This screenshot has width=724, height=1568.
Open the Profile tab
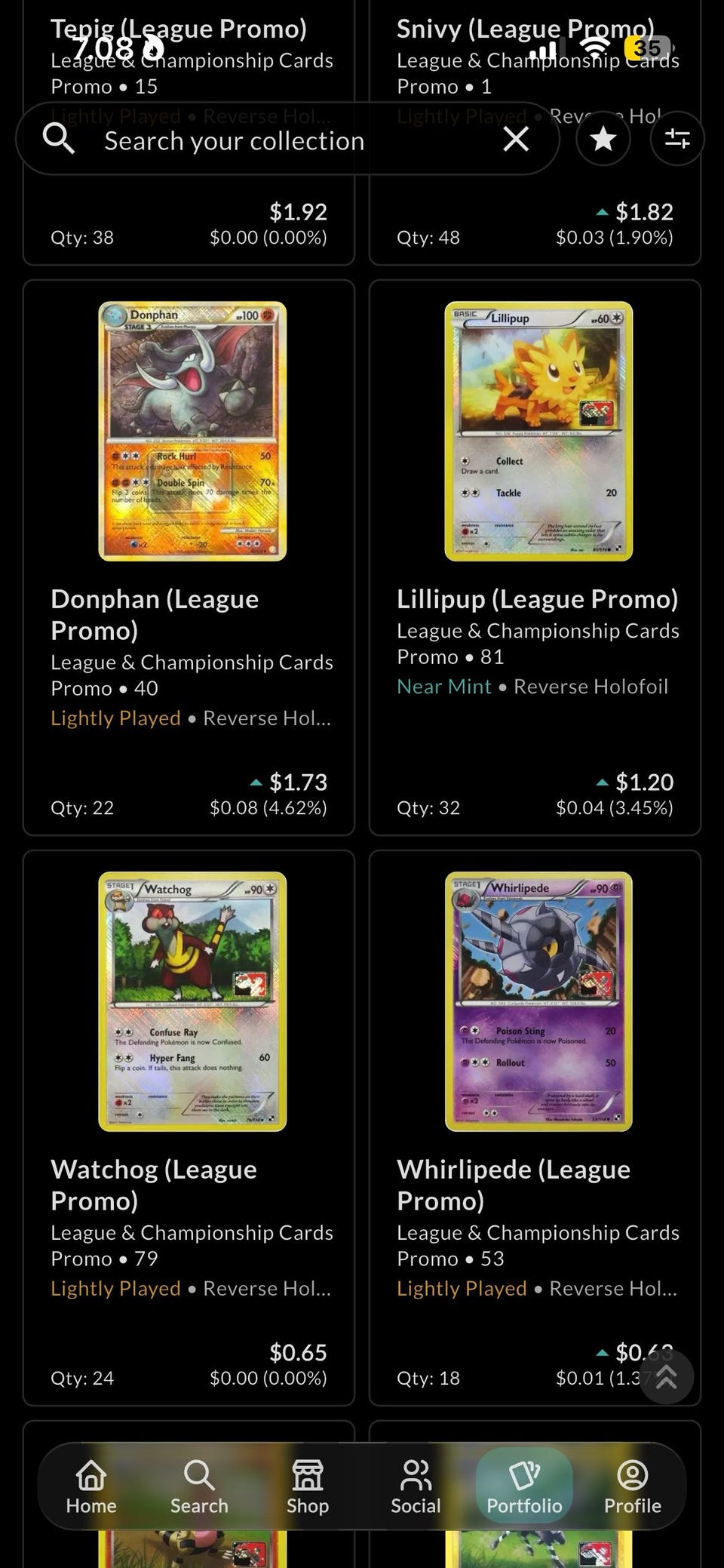633,1487
